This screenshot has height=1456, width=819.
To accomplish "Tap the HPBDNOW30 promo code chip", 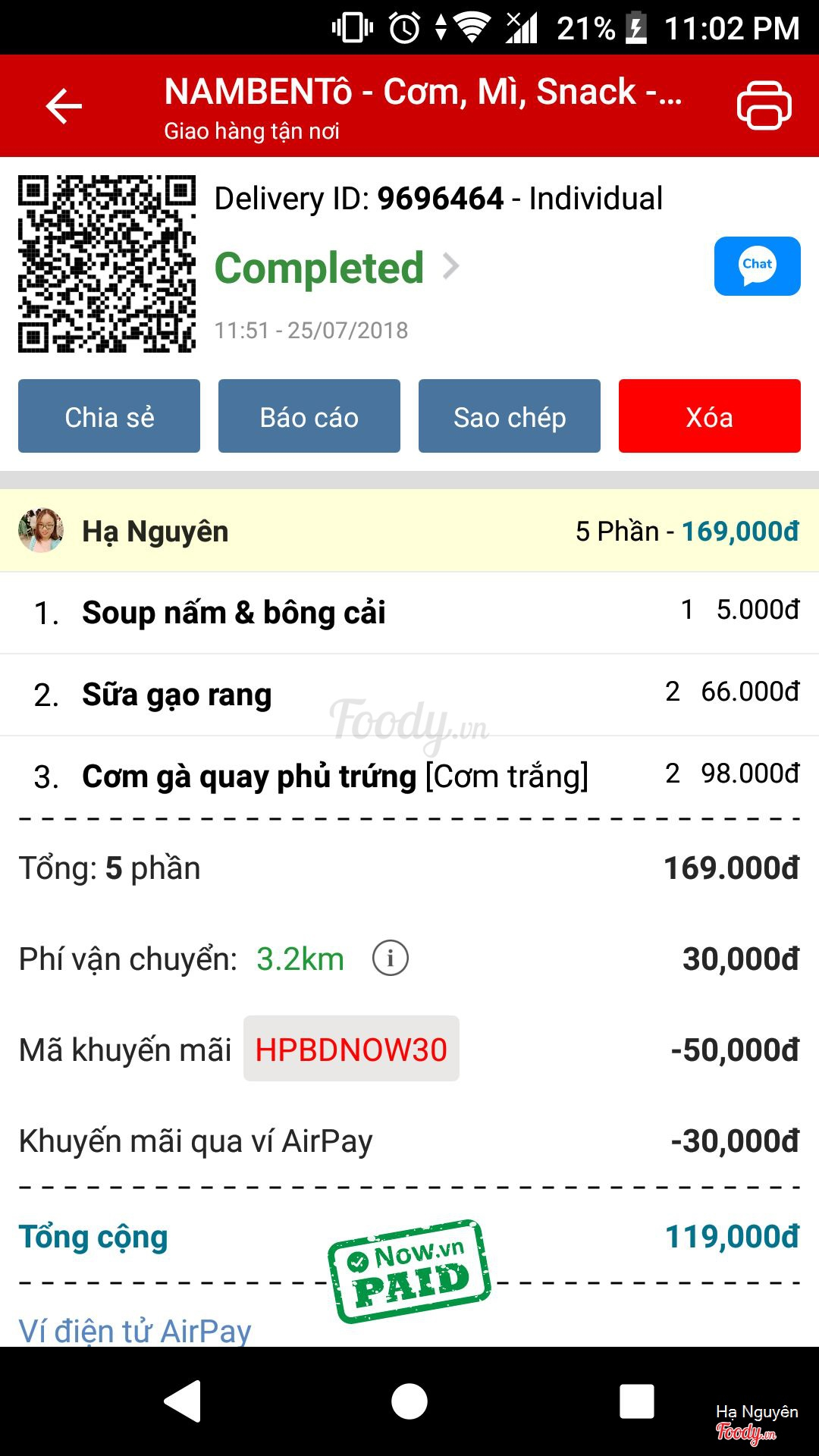I will [351, 1050].
